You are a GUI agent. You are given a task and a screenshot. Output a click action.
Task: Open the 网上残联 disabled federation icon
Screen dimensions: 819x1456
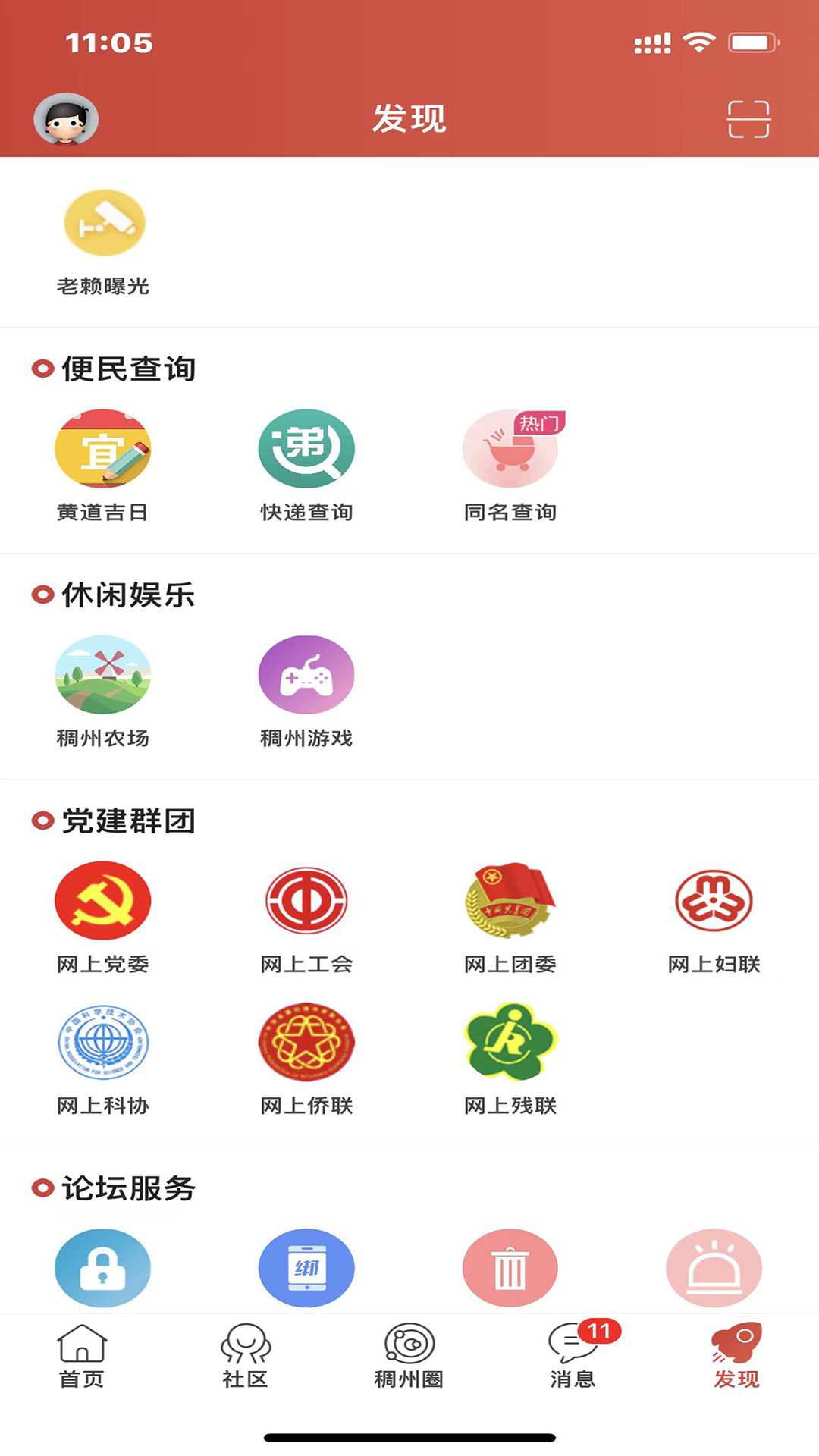click(510, 1041)
